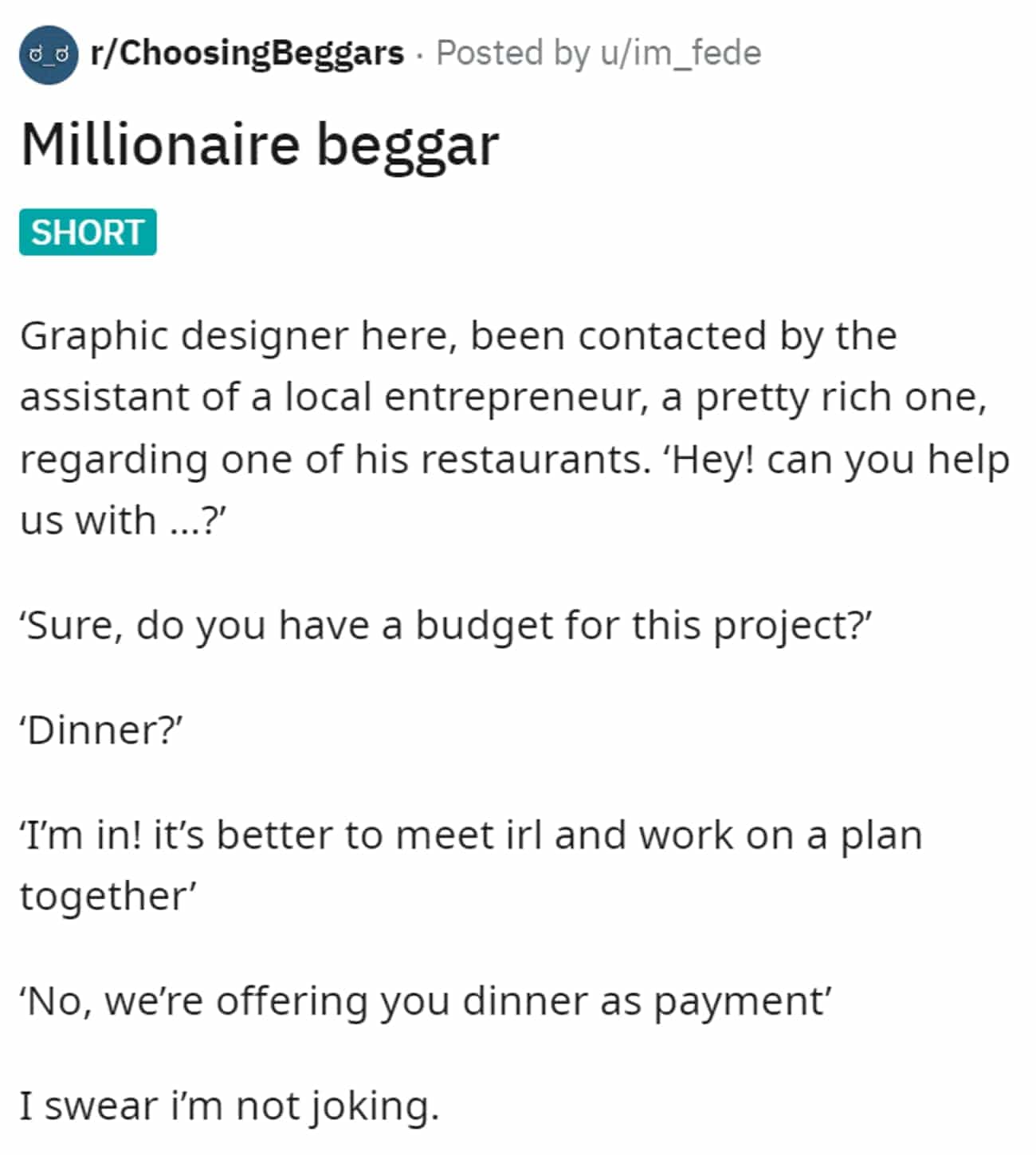Image resolution: width=1036 pixels, height=1155 pixels.
Task: Tap the ChoosingBeggars community avatar
Action: (49, 54)
